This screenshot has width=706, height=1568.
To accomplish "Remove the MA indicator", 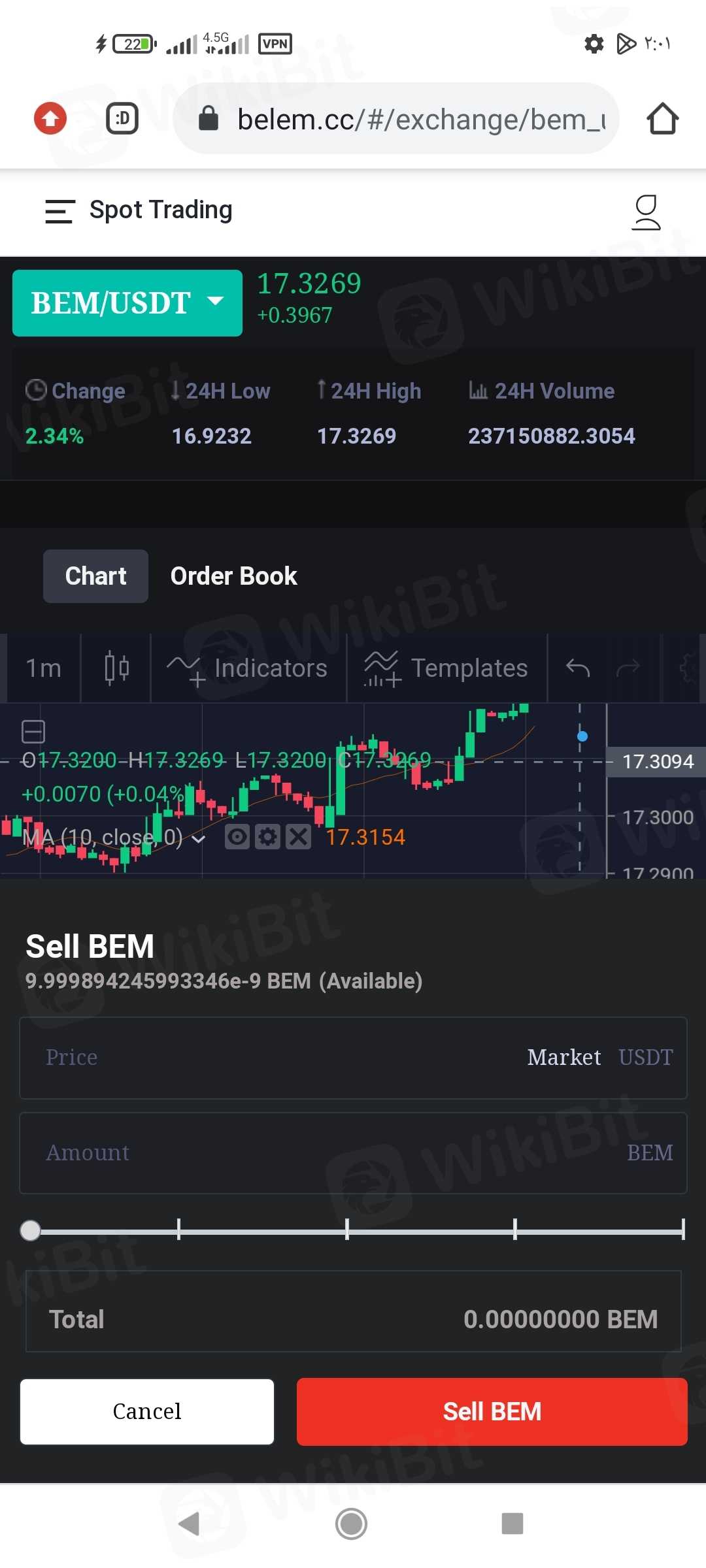I will (x=298, y=837).
